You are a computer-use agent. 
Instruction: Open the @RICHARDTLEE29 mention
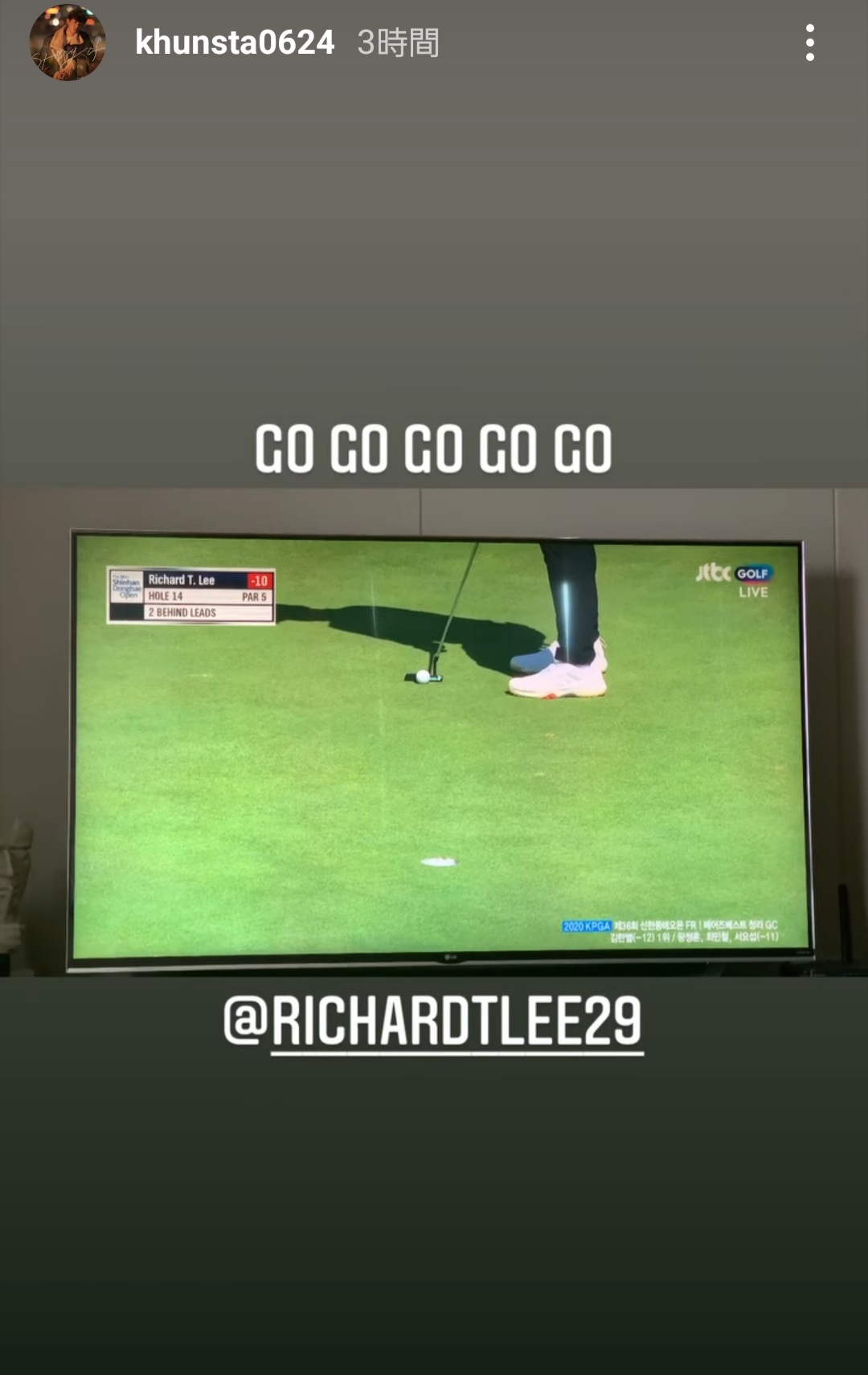434,1021
